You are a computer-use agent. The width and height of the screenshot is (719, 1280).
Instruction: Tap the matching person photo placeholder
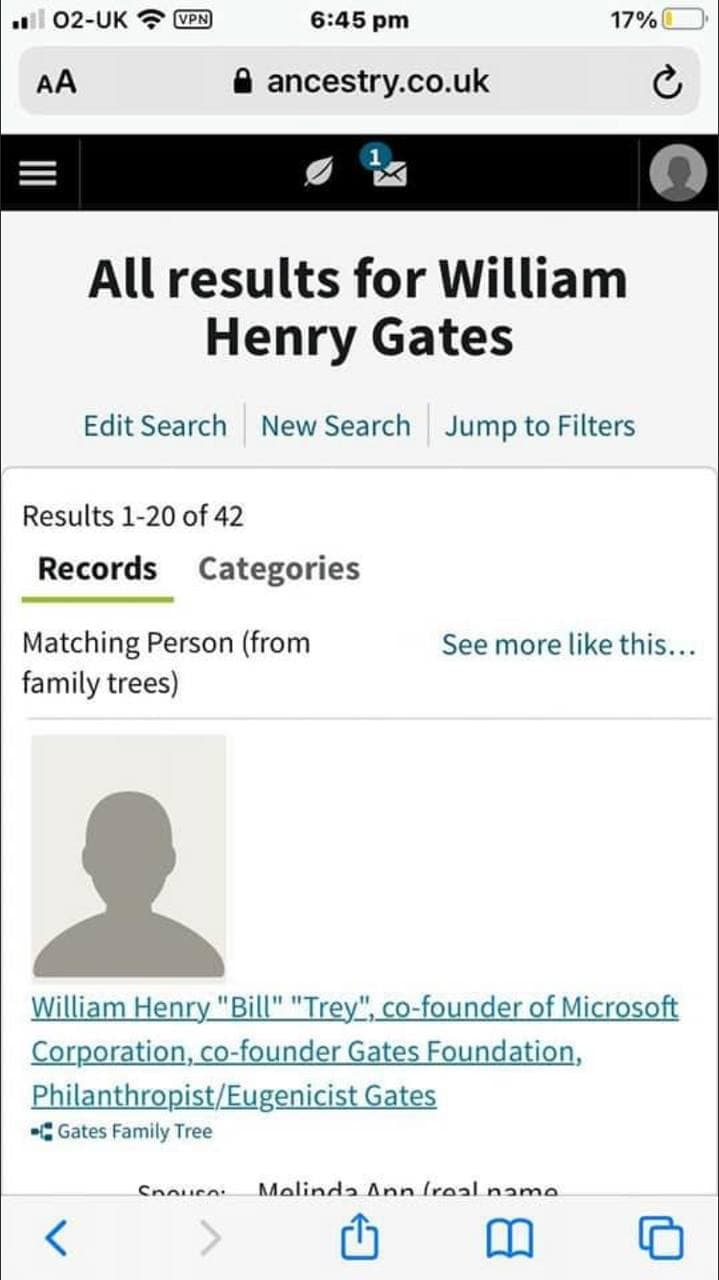(129, 857)
